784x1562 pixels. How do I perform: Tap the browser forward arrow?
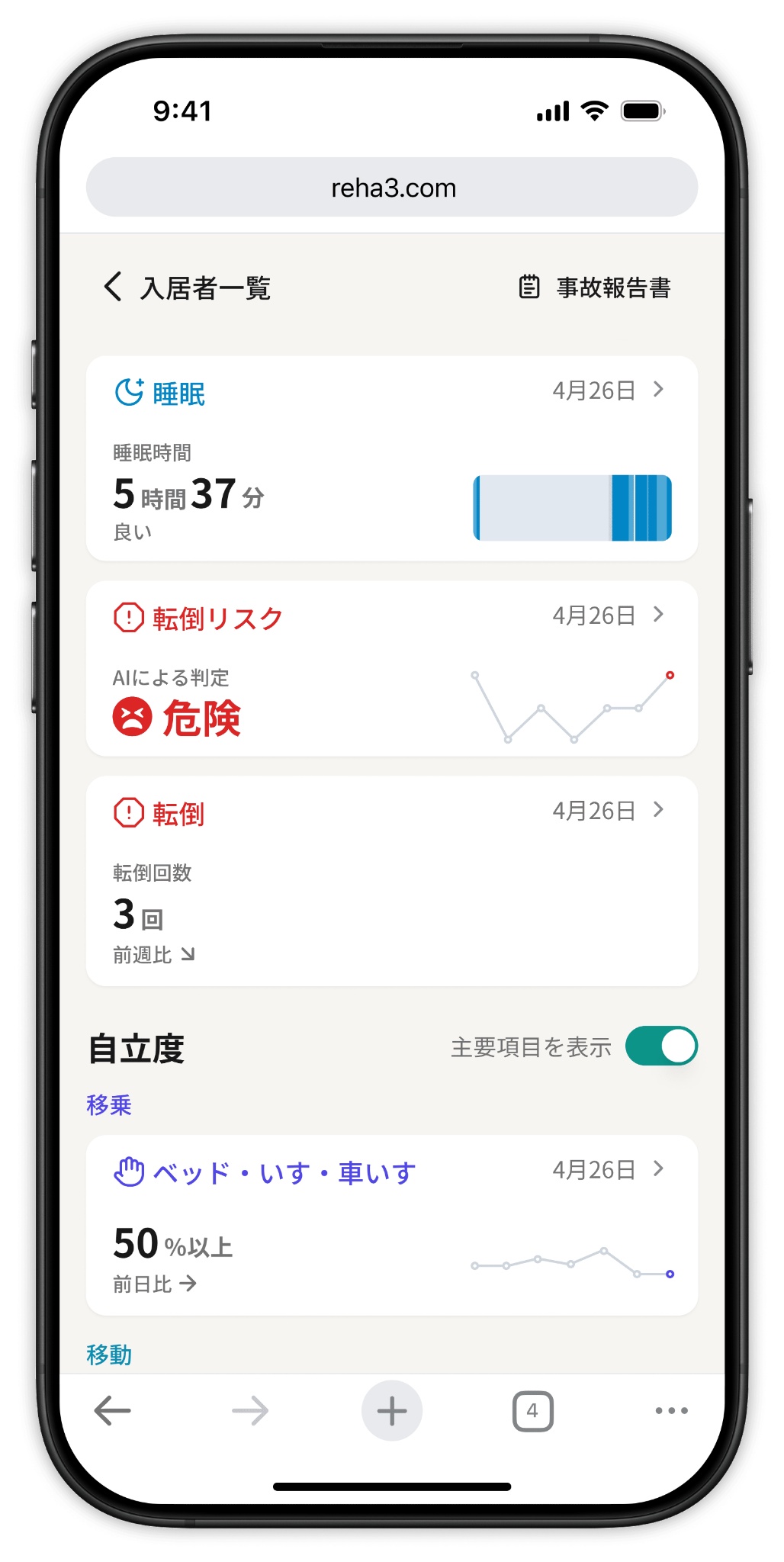[250, 1411]
